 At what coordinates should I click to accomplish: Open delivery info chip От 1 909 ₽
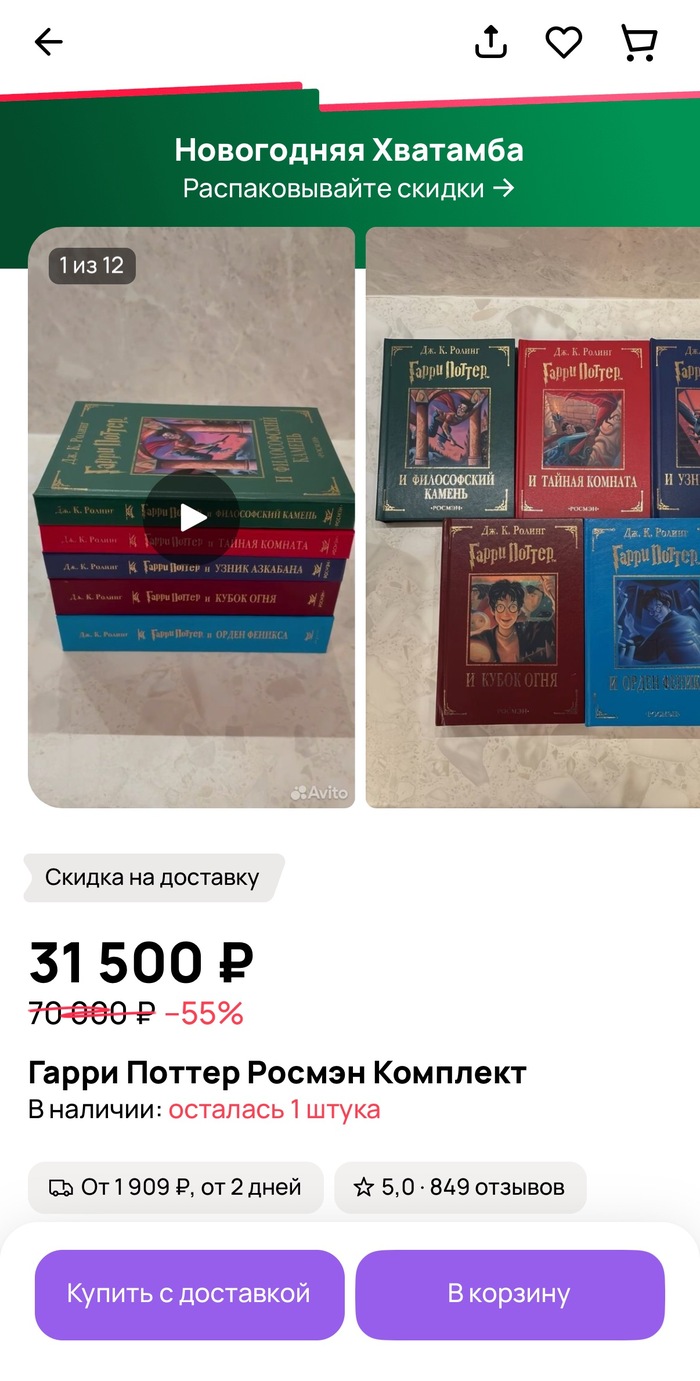click(175, 1187)
